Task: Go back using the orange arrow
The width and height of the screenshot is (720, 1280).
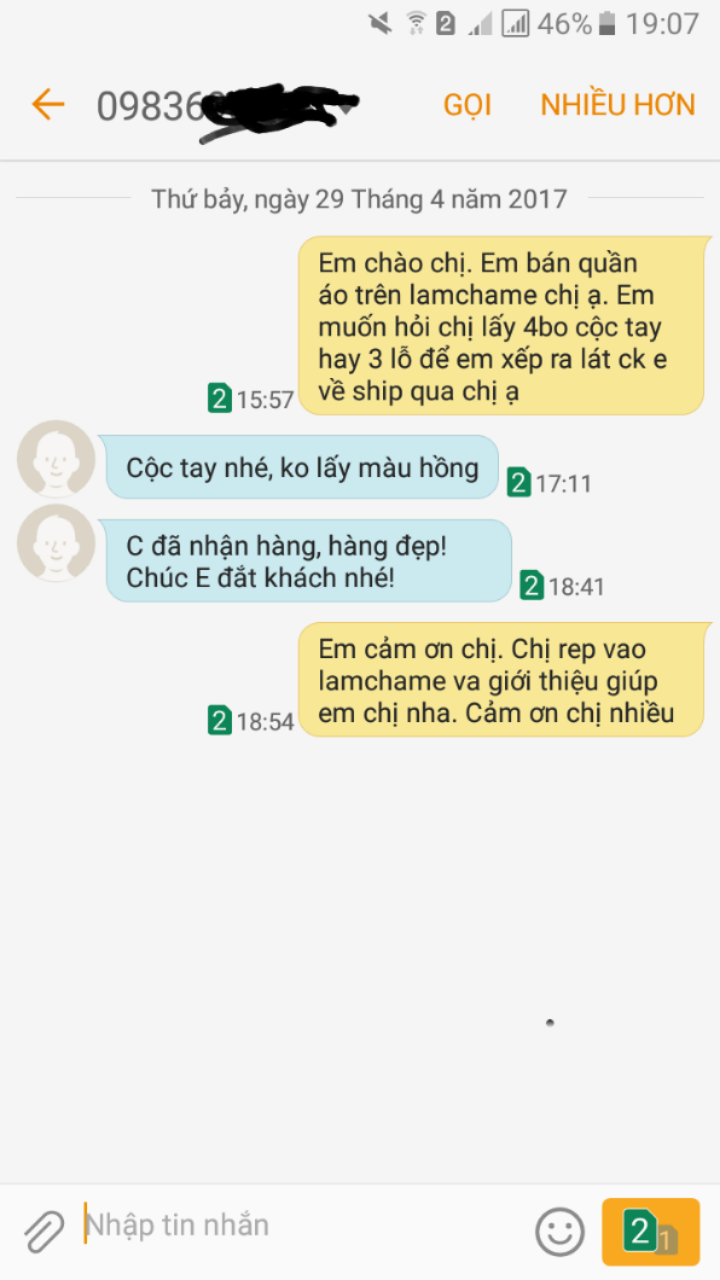Action: pyautogui.click(x=47, y=104)
